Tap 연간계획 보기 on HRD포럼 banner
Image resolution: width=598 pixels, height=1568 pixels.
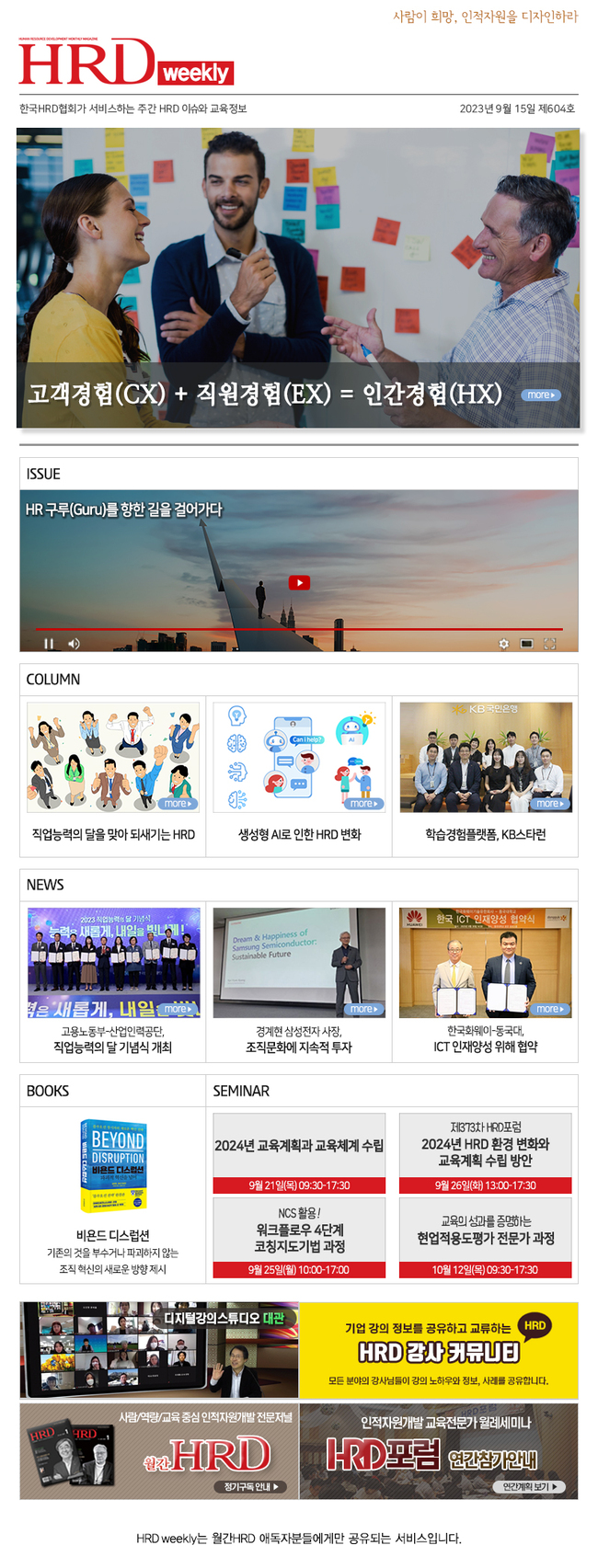[x=528, y=1487]
